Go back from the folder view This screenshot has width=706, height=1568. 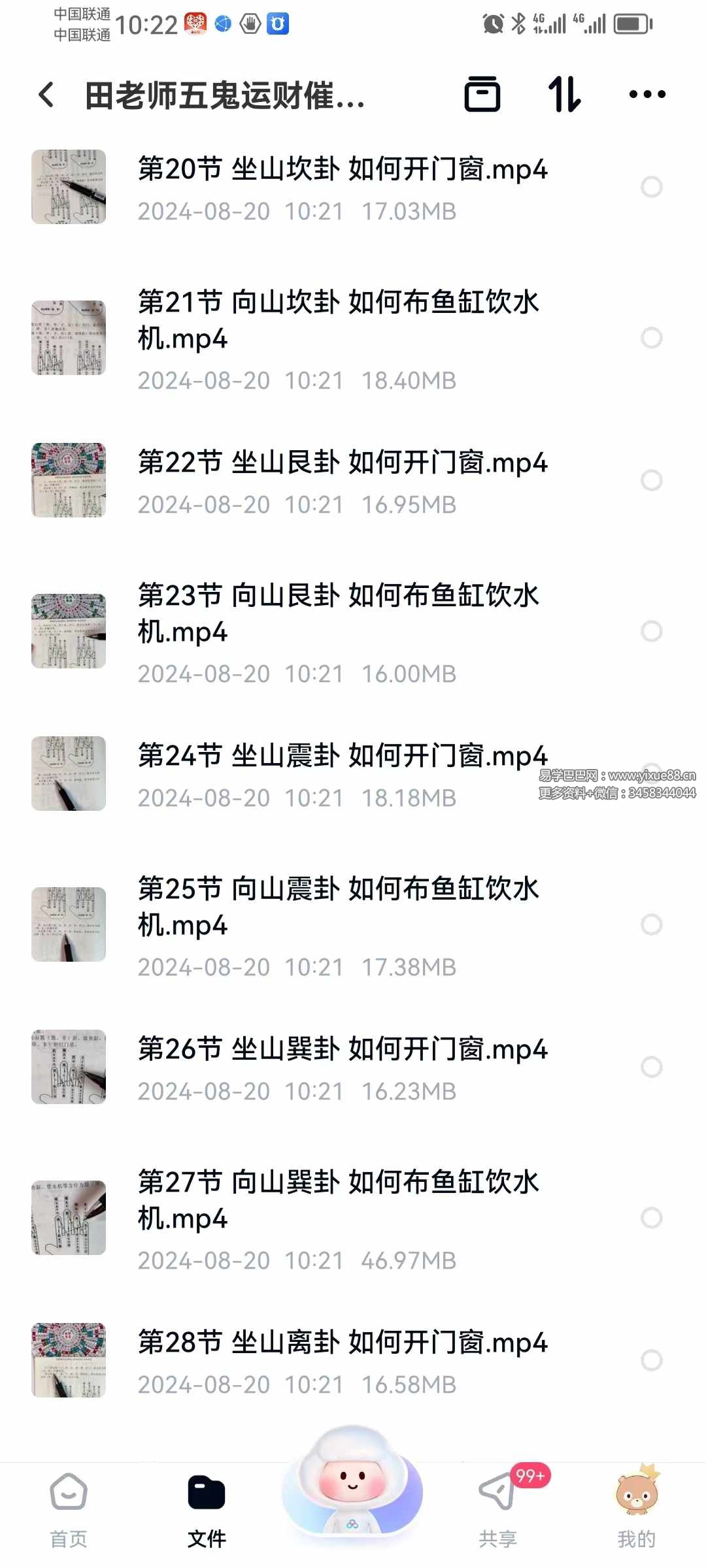[46, 95]
